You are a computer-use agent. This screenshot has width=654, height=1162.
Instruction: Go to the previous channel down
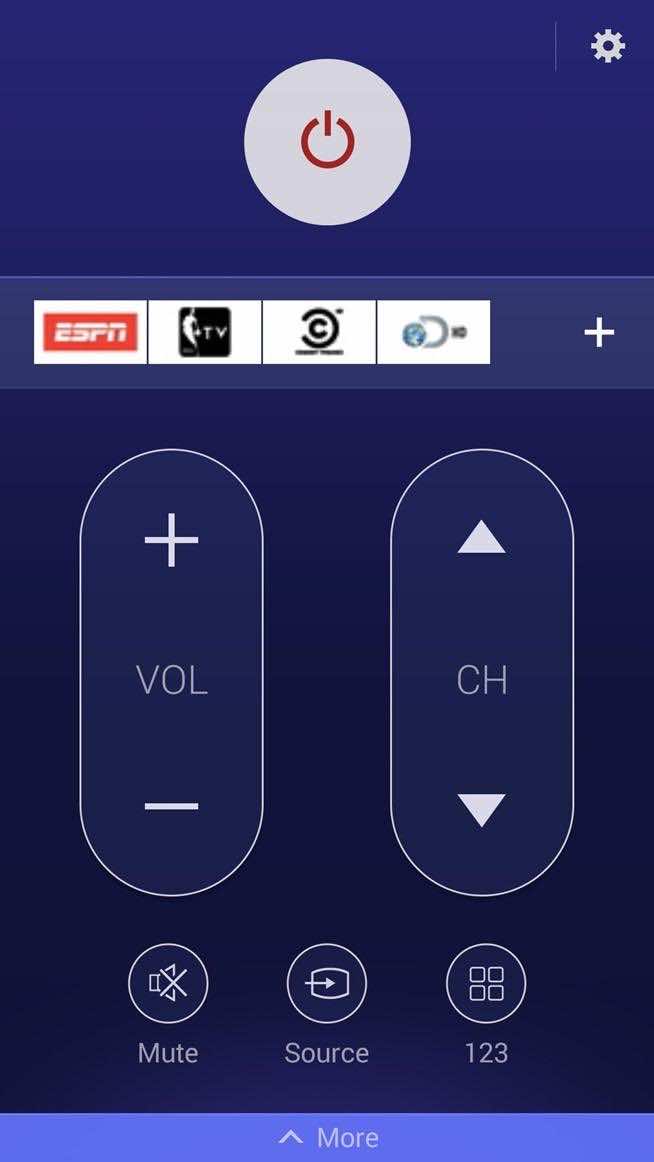pyautogui.click(x=481, y=809)
